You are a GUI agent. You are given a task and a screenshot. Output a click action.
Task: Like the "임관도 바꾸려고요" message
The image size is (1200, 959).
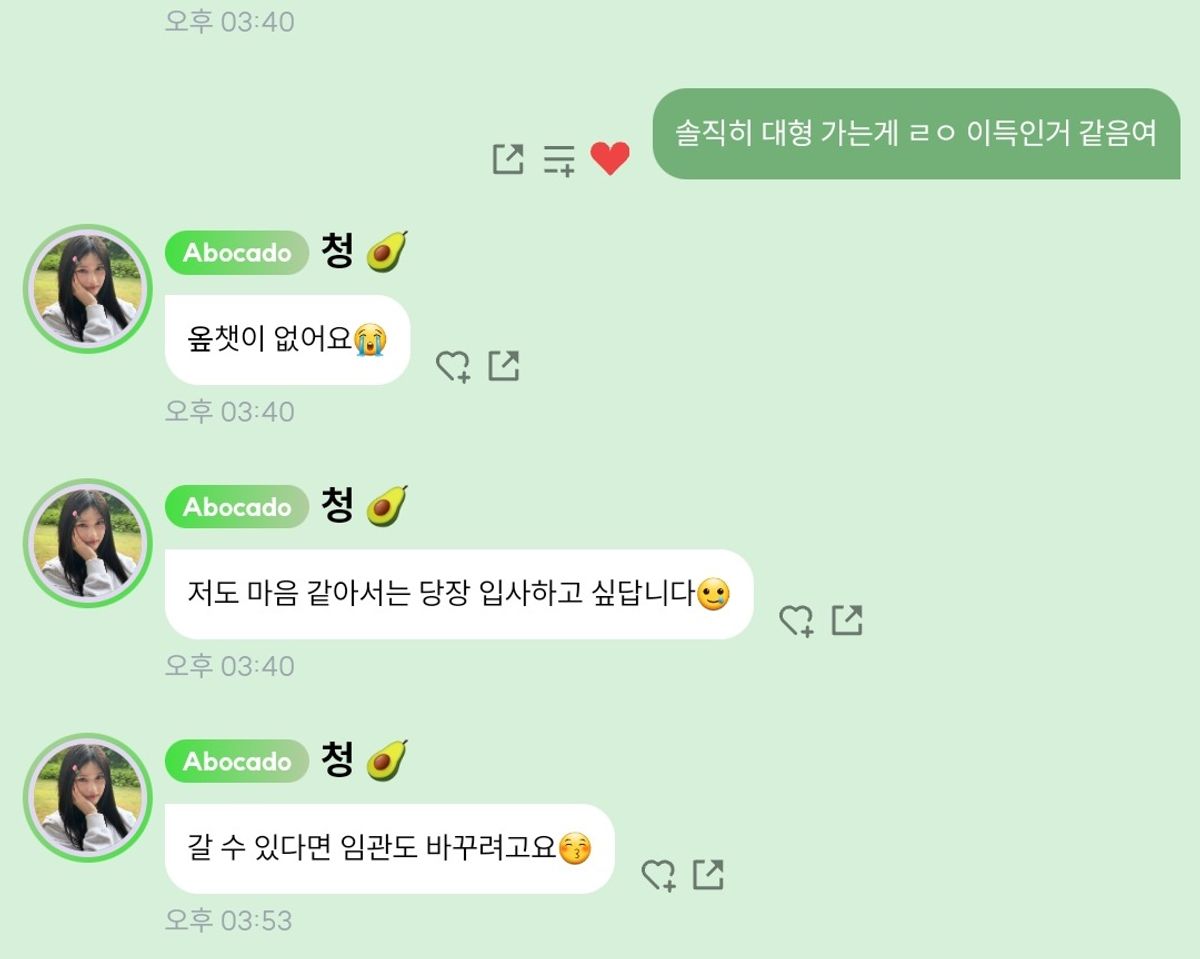tap(657, 876)
